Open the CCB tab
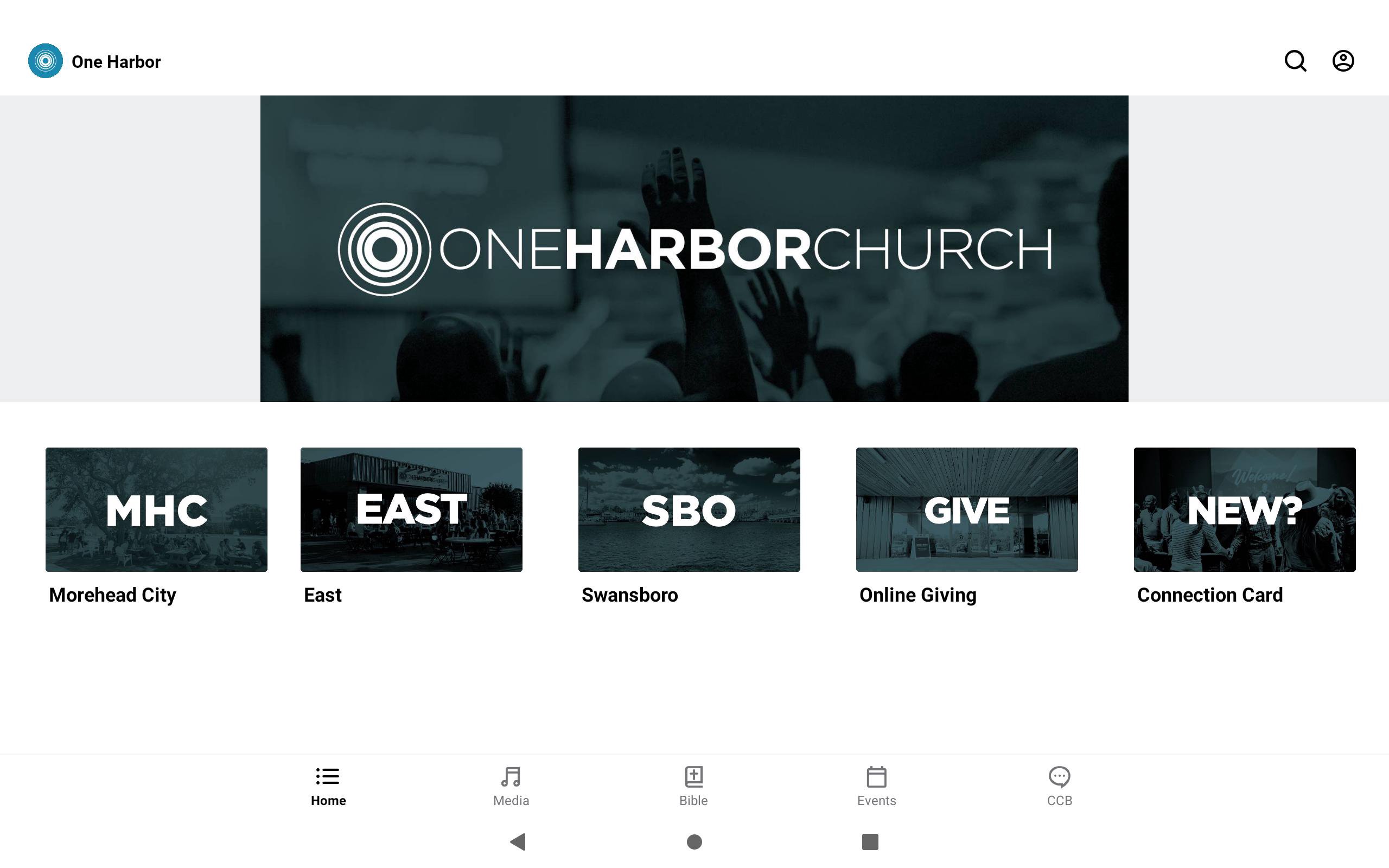Image resolution: width=1389 pixels, height=868 pixels. click(1059, 786)
